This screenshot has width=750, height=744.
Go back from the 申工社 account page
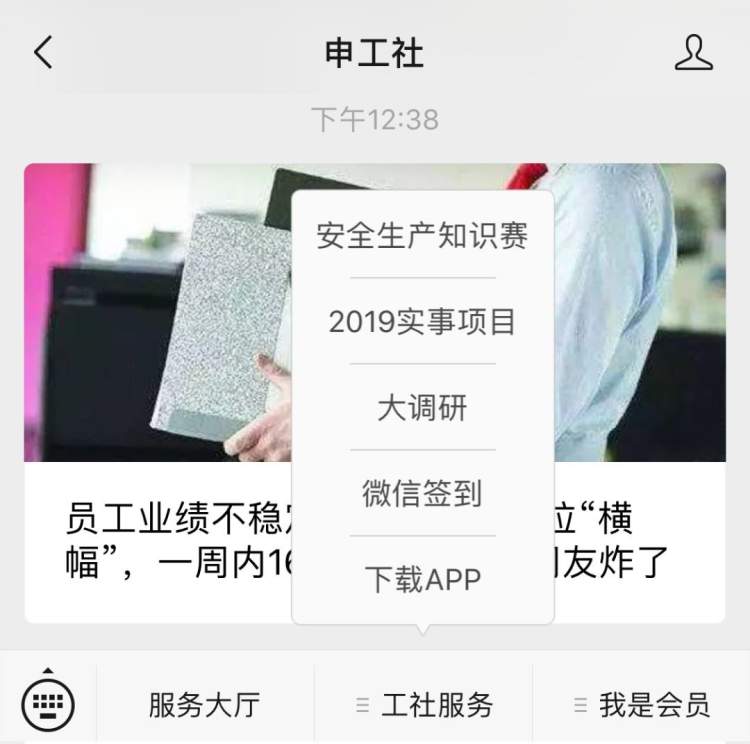click(42, 52)
